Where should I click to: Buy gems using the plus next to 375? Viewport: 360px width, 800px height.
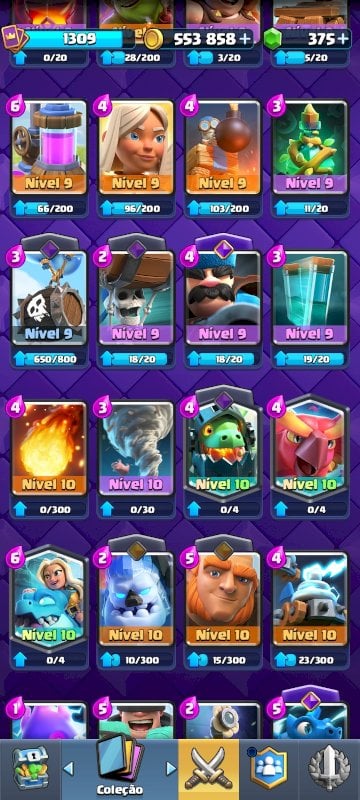point(343,39)
